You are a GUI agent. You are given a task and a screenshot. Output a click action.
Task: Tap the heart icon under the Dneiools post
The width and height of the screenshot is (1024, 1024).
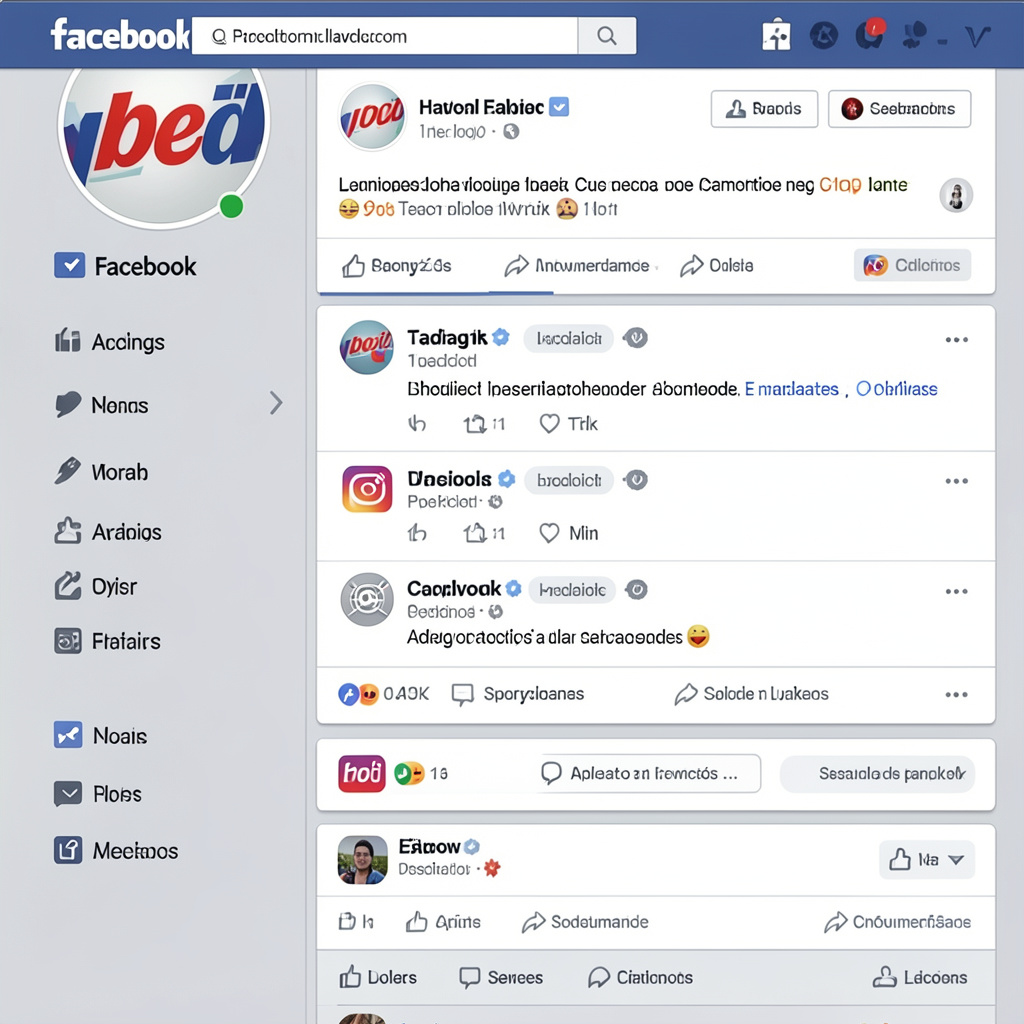[x=550, y=533]
